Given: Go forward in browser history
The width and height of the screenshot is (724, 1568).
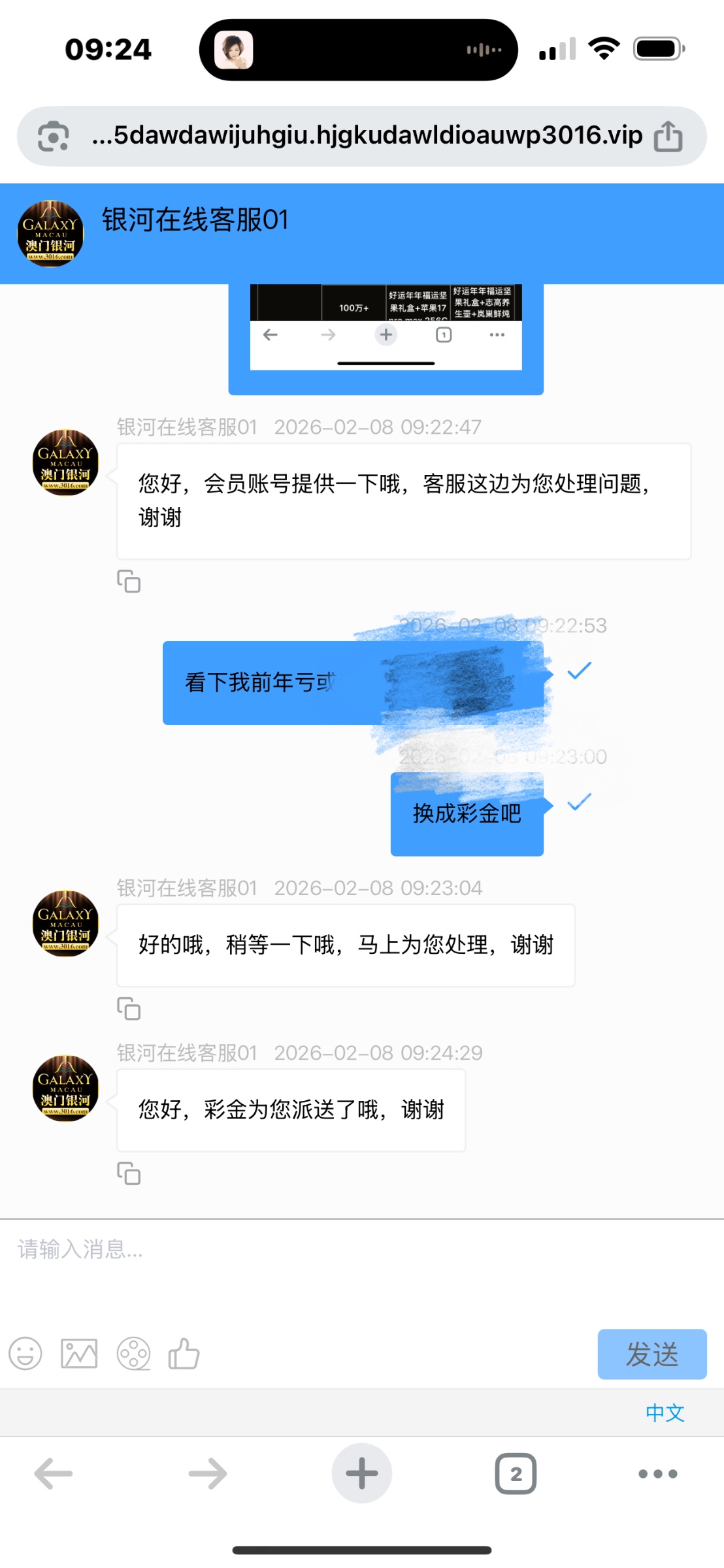Looking at the screenshot, I should [208, 1474].
